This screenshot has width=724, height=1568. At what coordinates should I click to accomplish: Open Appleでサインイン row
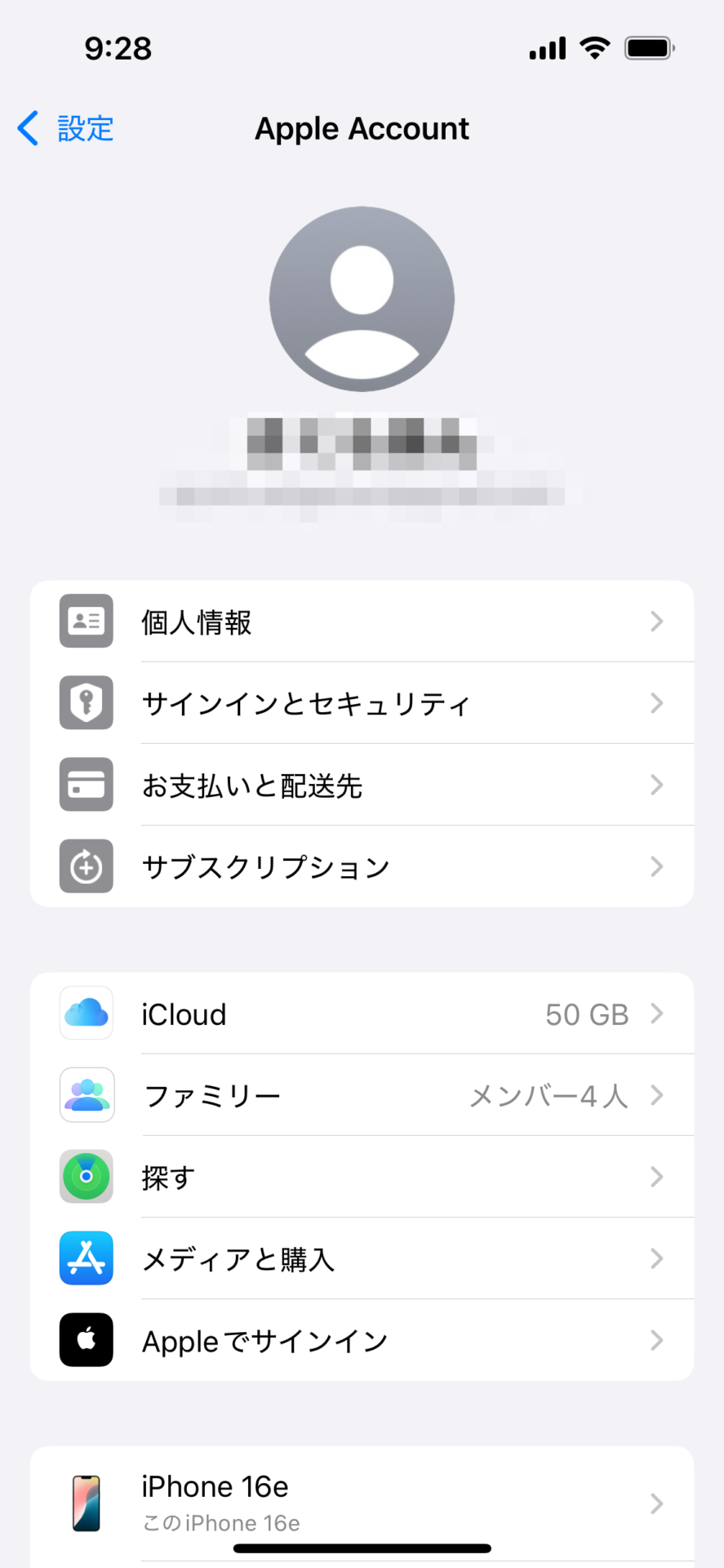pyautogui.click(x=362, y=1340)
